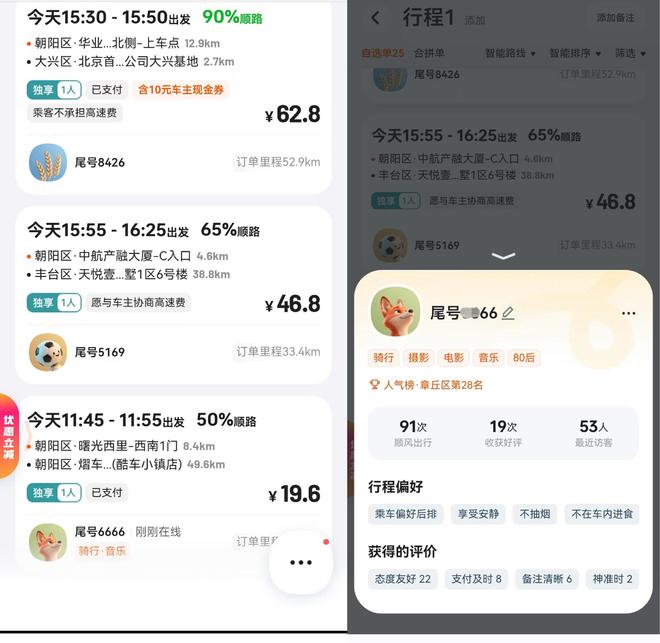The width and height of the screenshot is (660, 643).
Task: Go back from 行程1 page
Action: point(375,18)
